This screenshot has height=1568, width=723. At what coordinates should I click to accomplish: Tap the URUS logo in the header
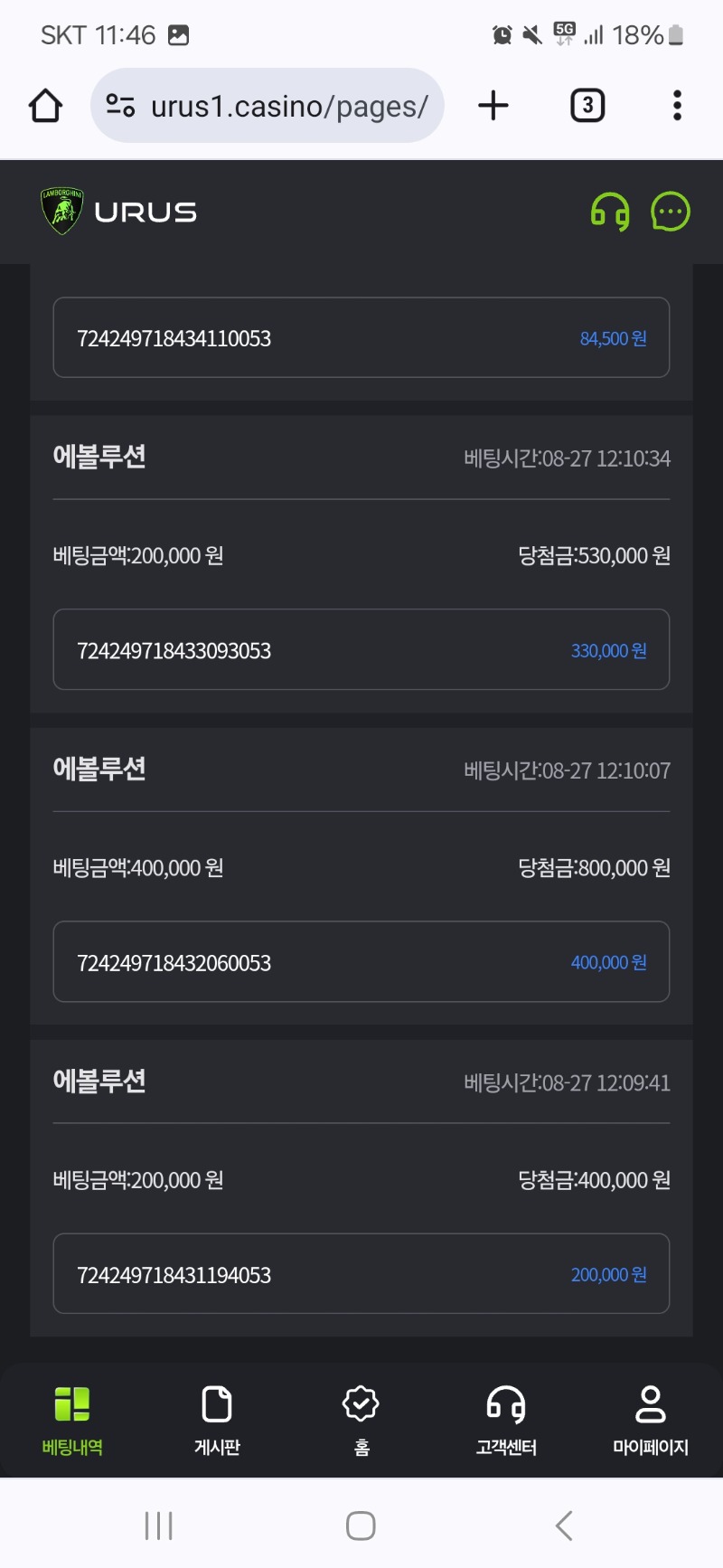118,212
